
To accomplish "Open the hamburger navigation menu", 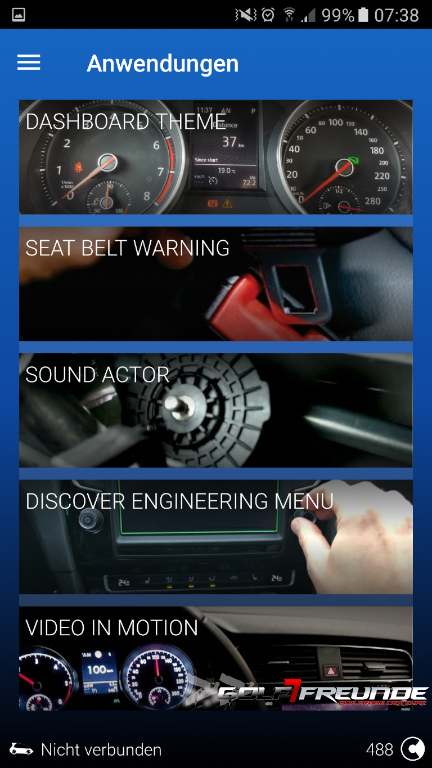I will (29, 63).
